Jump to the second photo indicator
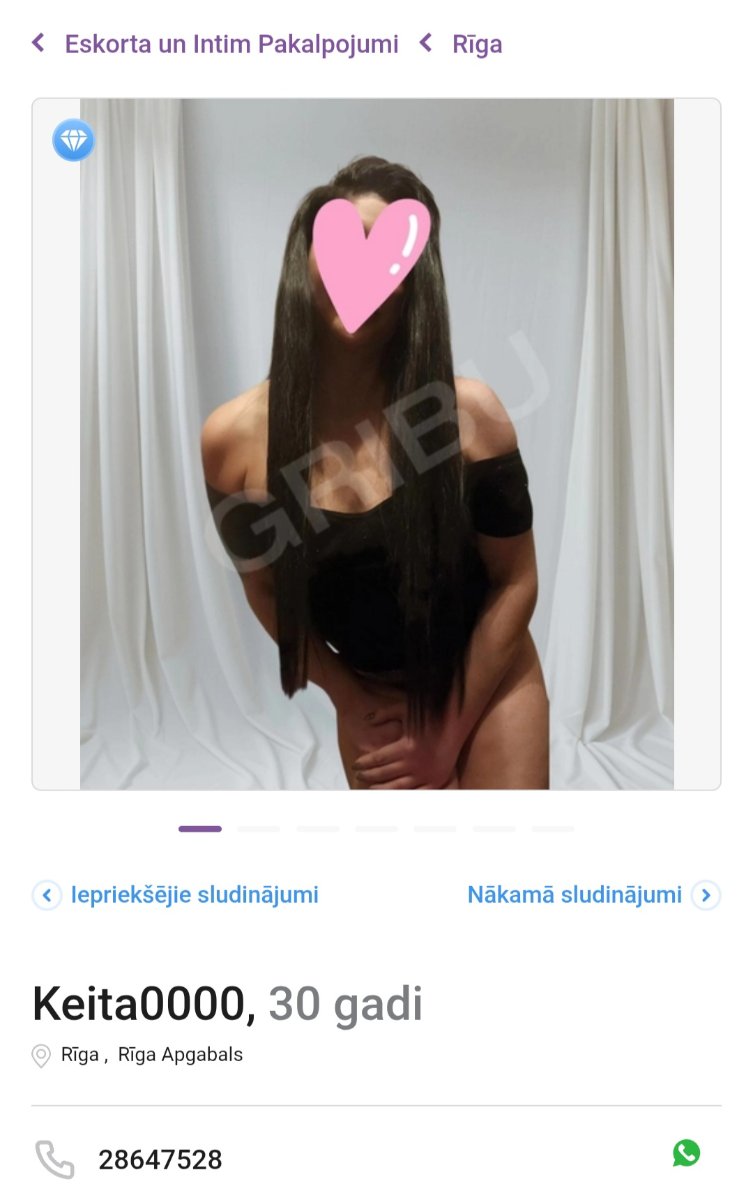The image size is (753, 1200). [258, 829]
